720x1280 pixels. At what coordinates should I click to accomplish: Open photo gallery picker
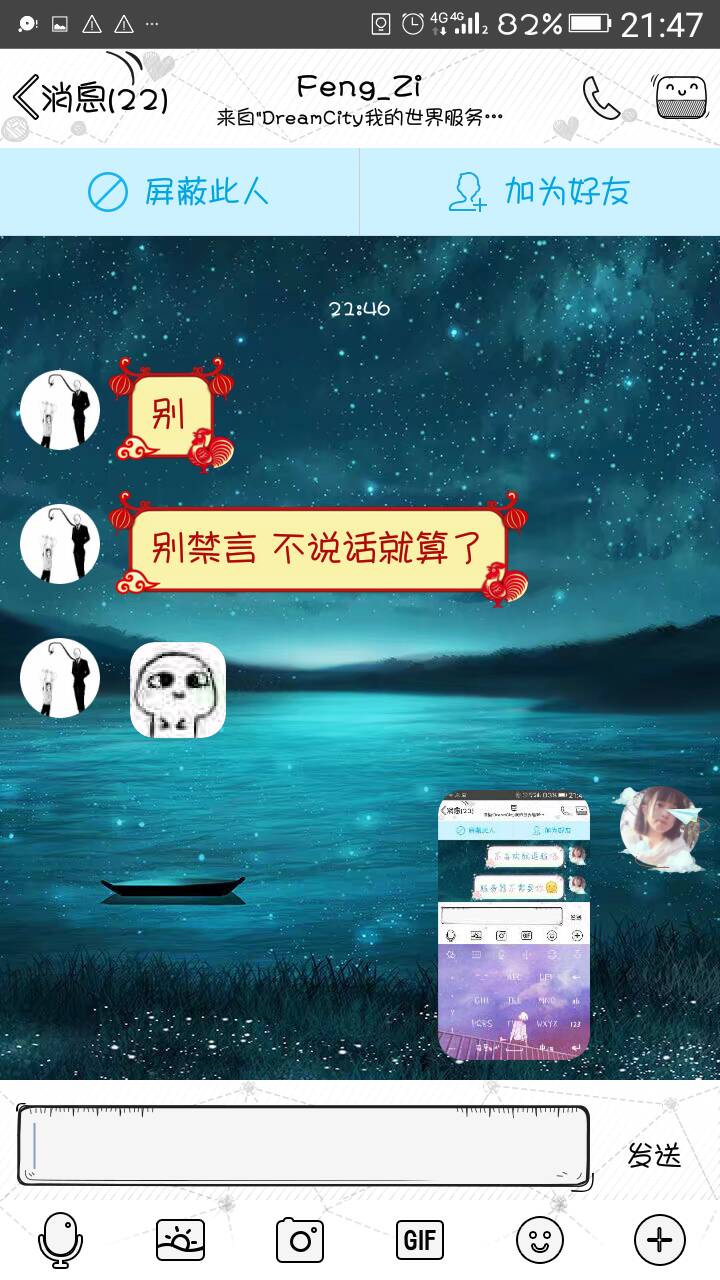180,1241
